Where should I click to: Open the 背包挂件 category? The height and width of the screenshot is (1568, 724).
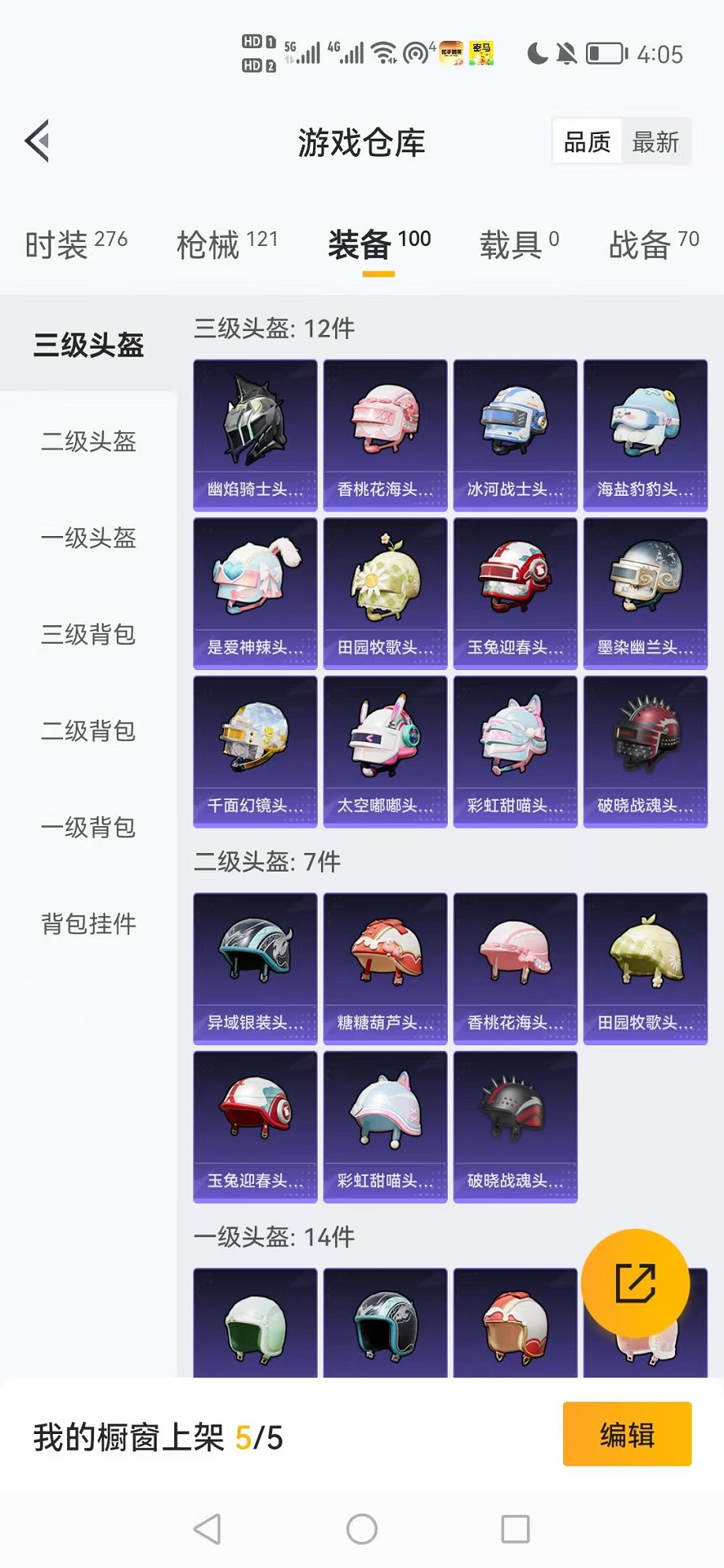[88, 923]
